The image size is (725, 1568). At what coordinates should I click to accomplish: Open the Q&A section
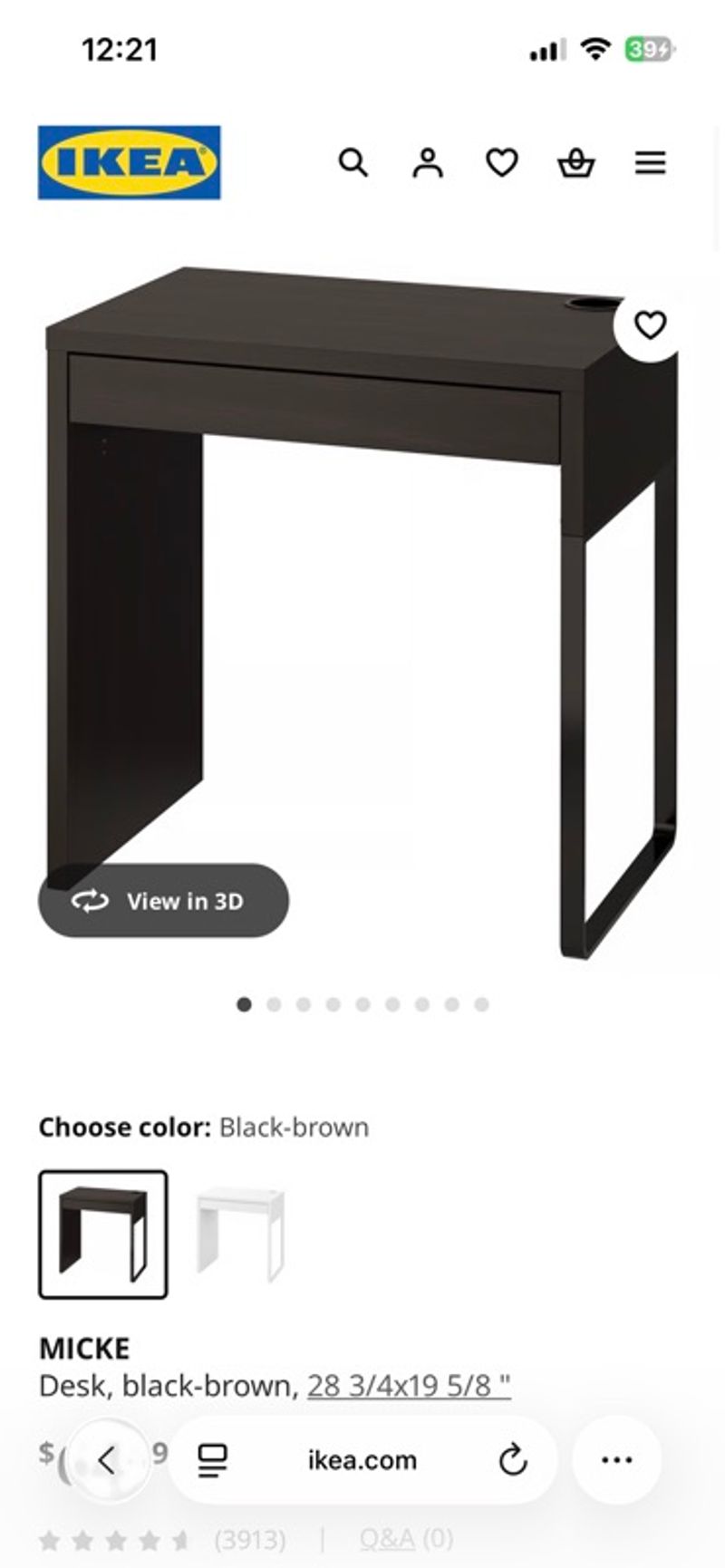pyautogui.click(x=386, y=1539)
